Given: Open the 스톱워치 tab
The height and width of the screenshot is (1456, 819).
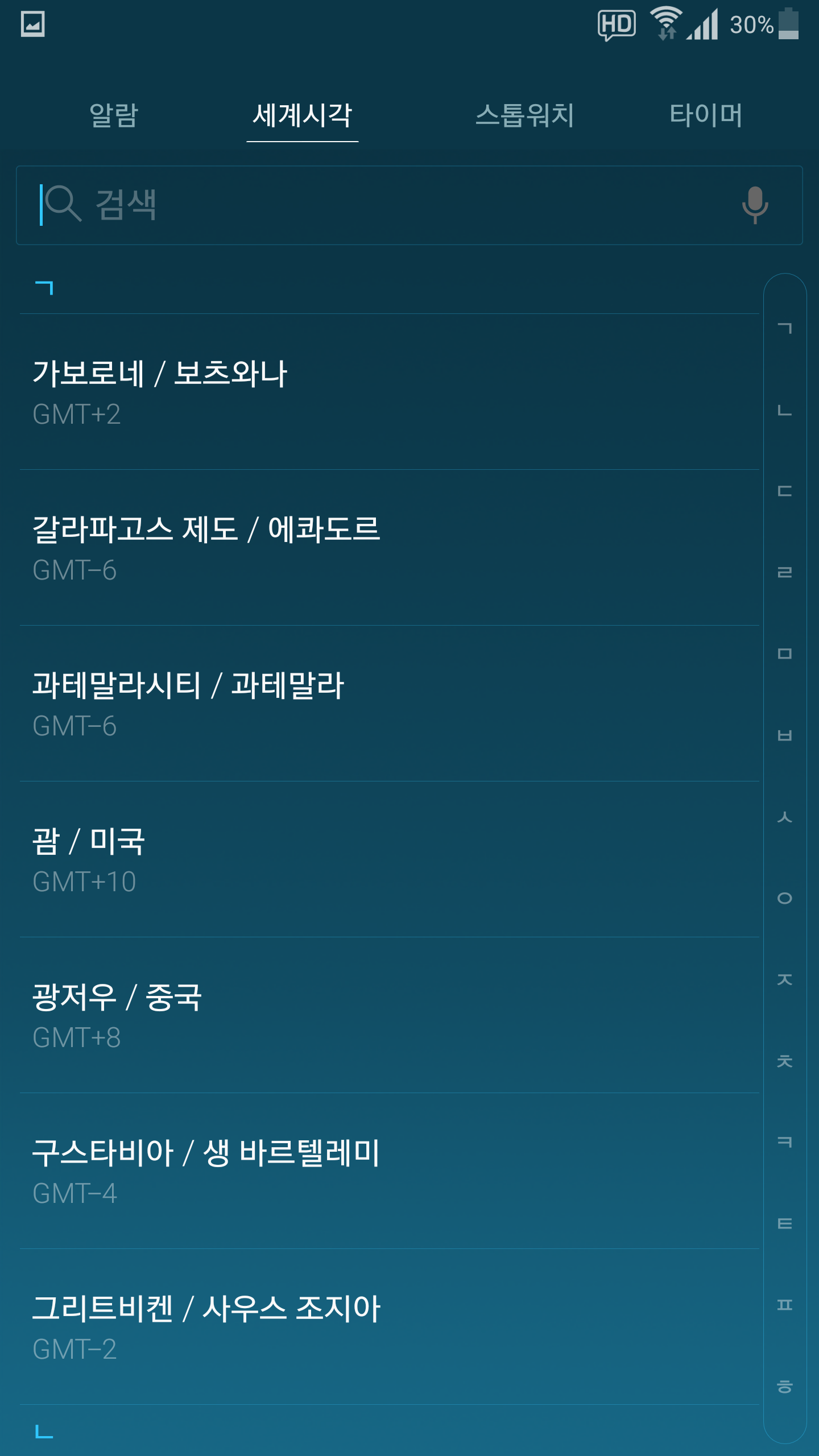Looking at the screenshot, I should (x=524, y=115).
